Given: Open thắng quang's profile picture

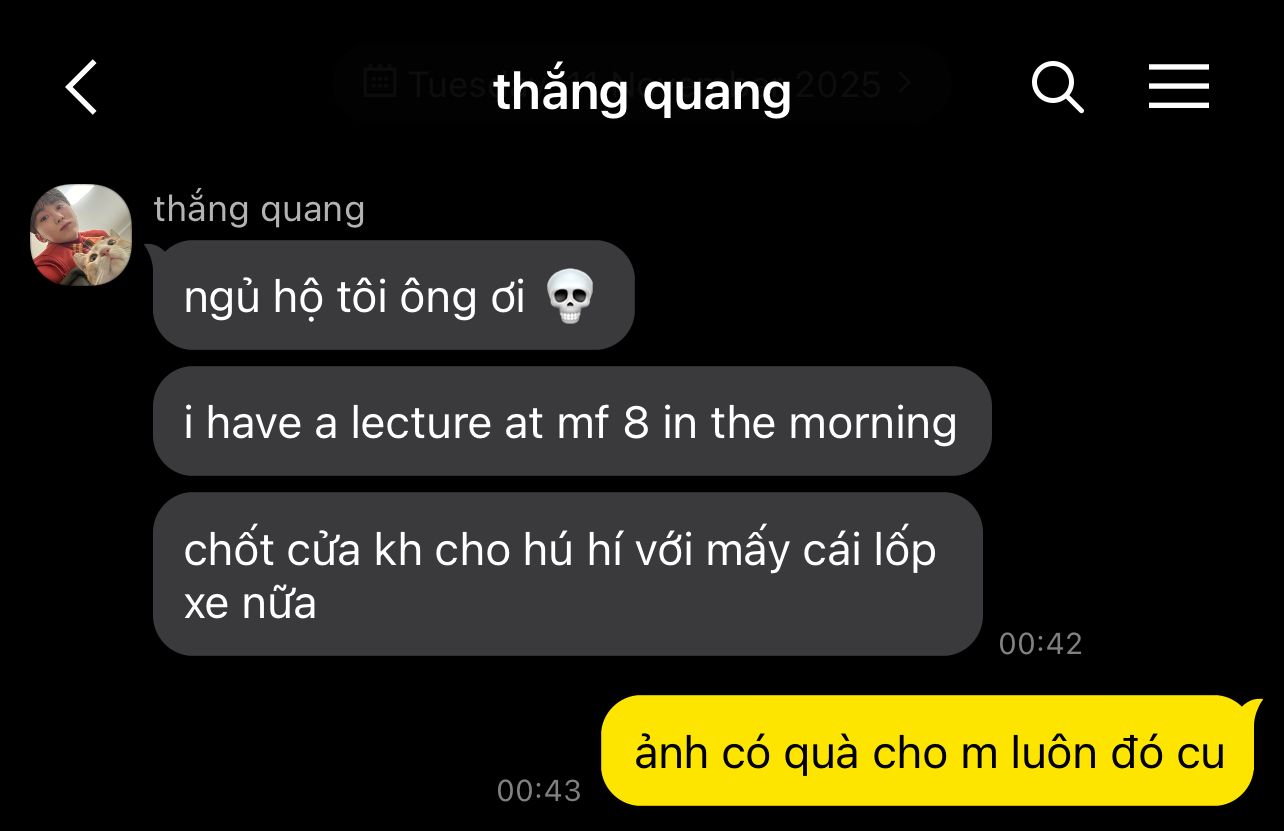Looking at the screenshot, I should pos(82,235).
